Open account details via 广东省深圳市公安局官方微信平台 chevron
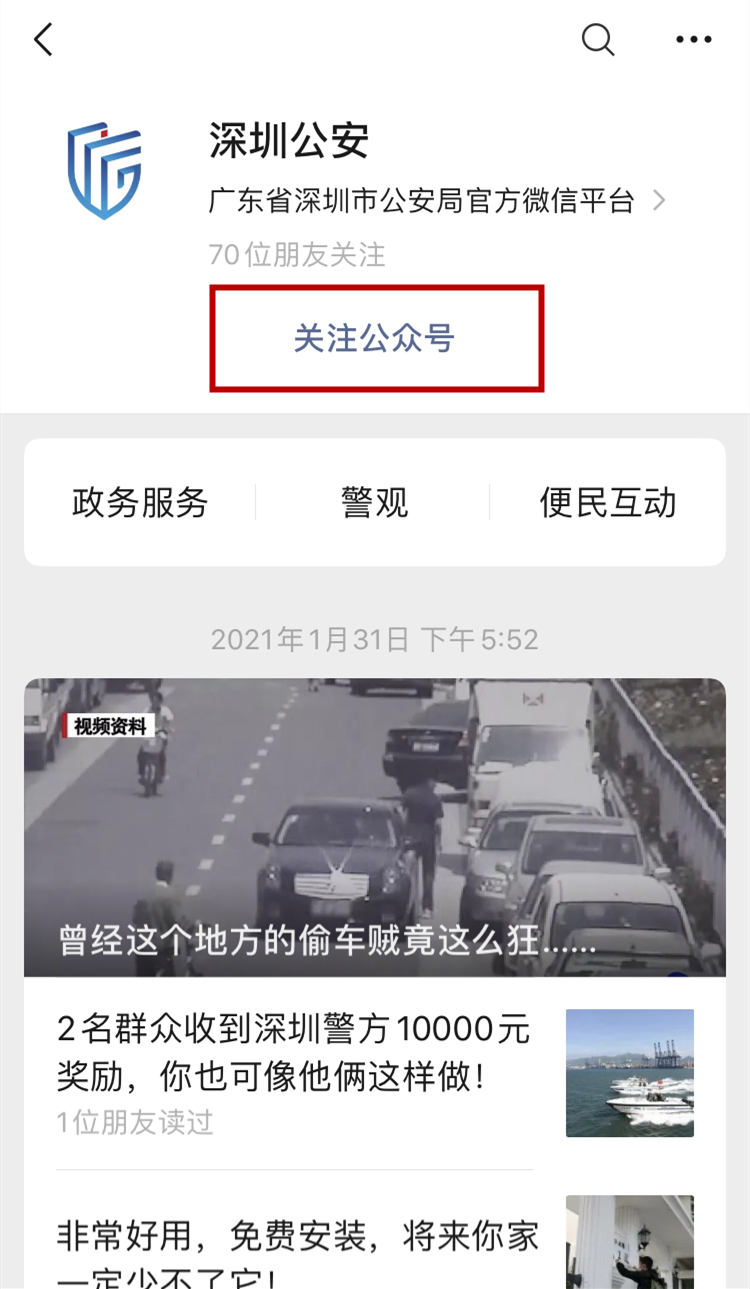The width and height of the screenshot is (750, 1289). pyautogui.click(x=659, y=201)
